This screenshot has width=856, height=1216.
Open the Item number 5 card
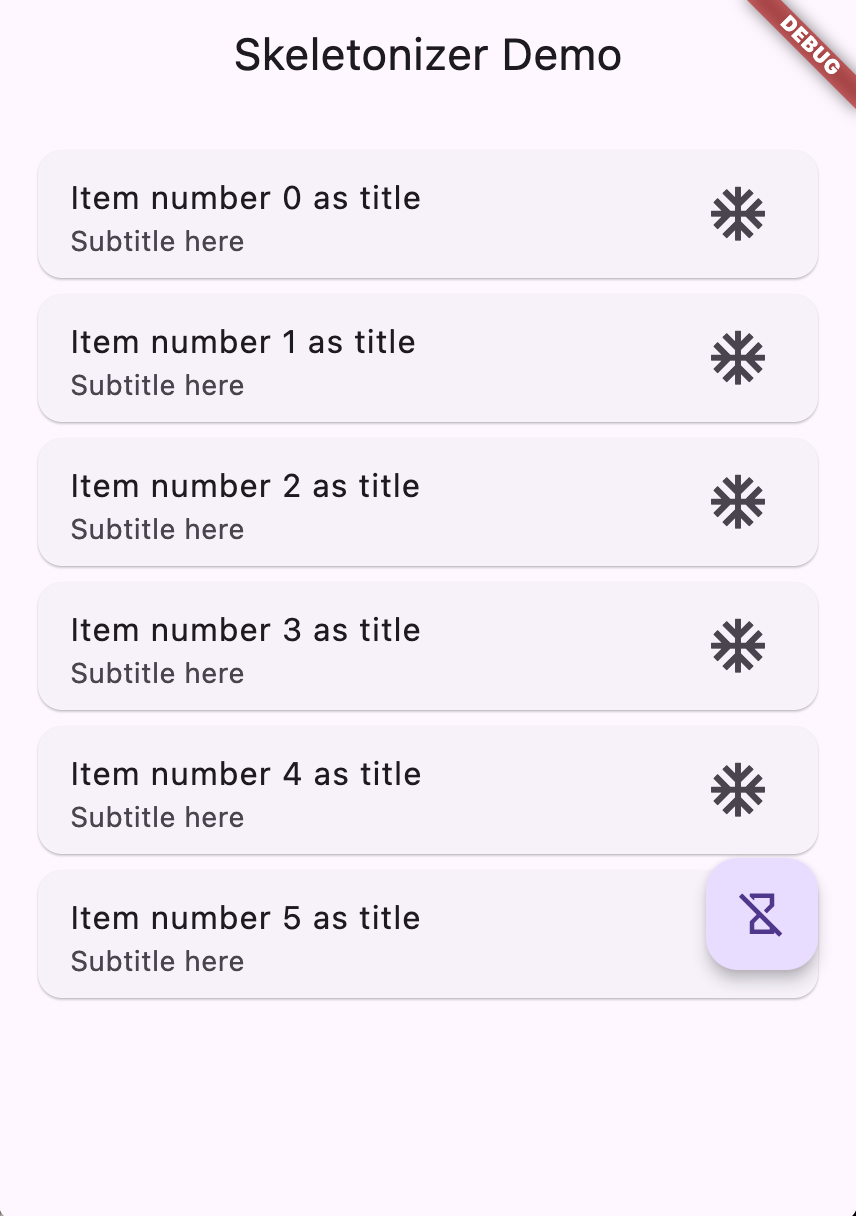coord(370,936)
